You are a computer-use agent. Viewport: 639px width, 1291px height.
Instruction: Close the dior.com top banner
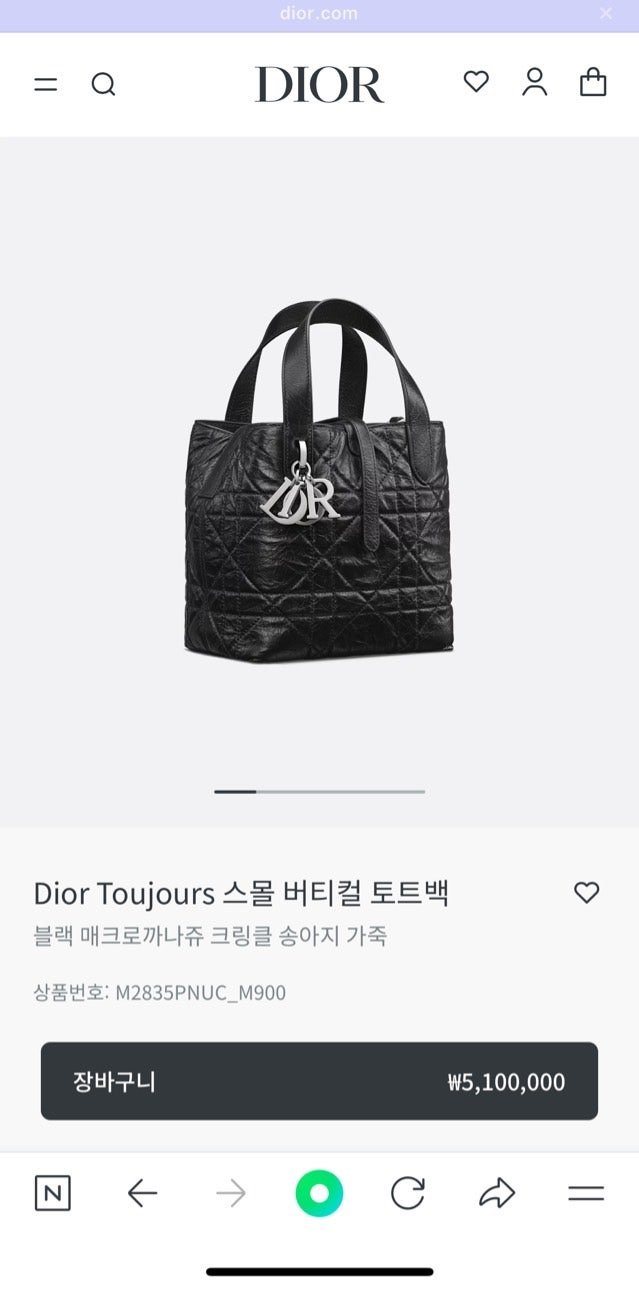click(x=606, y=14)
